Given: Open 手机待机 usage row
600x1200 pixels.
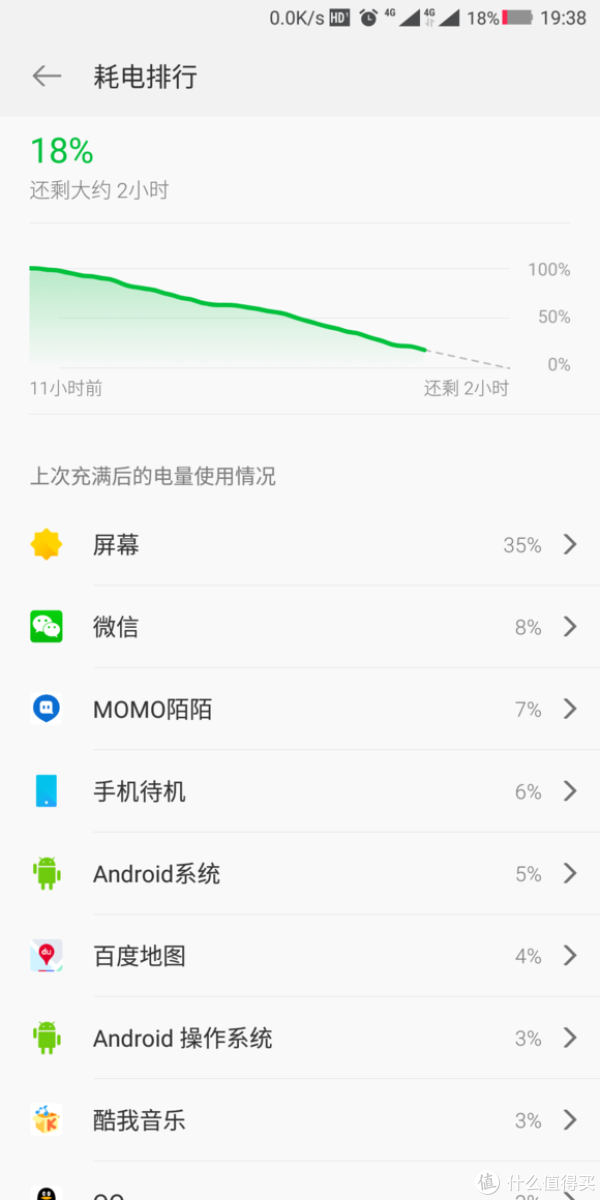Looking at the screenshot, I should tap(300, 791).
